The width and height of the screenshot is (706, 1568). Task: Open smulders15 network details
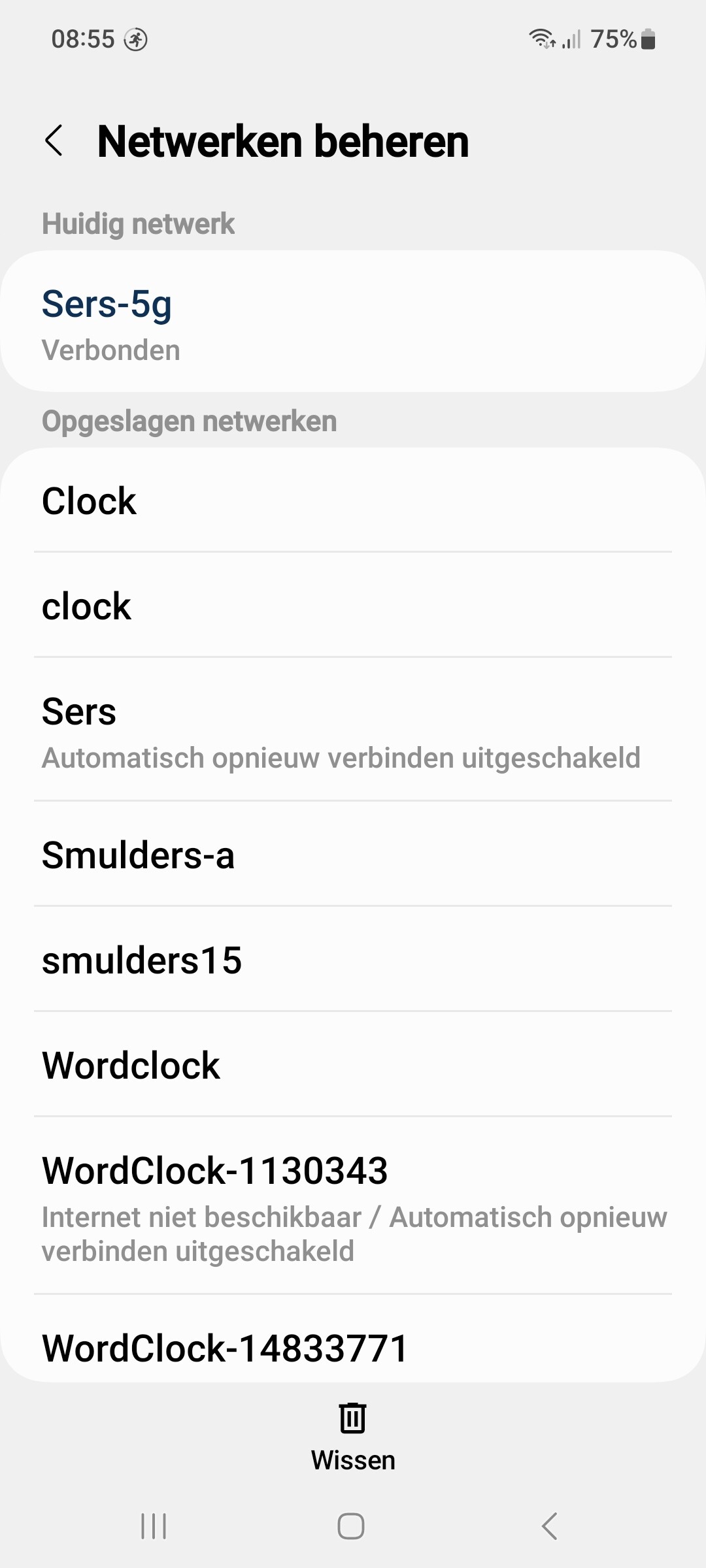click(353, 959)
